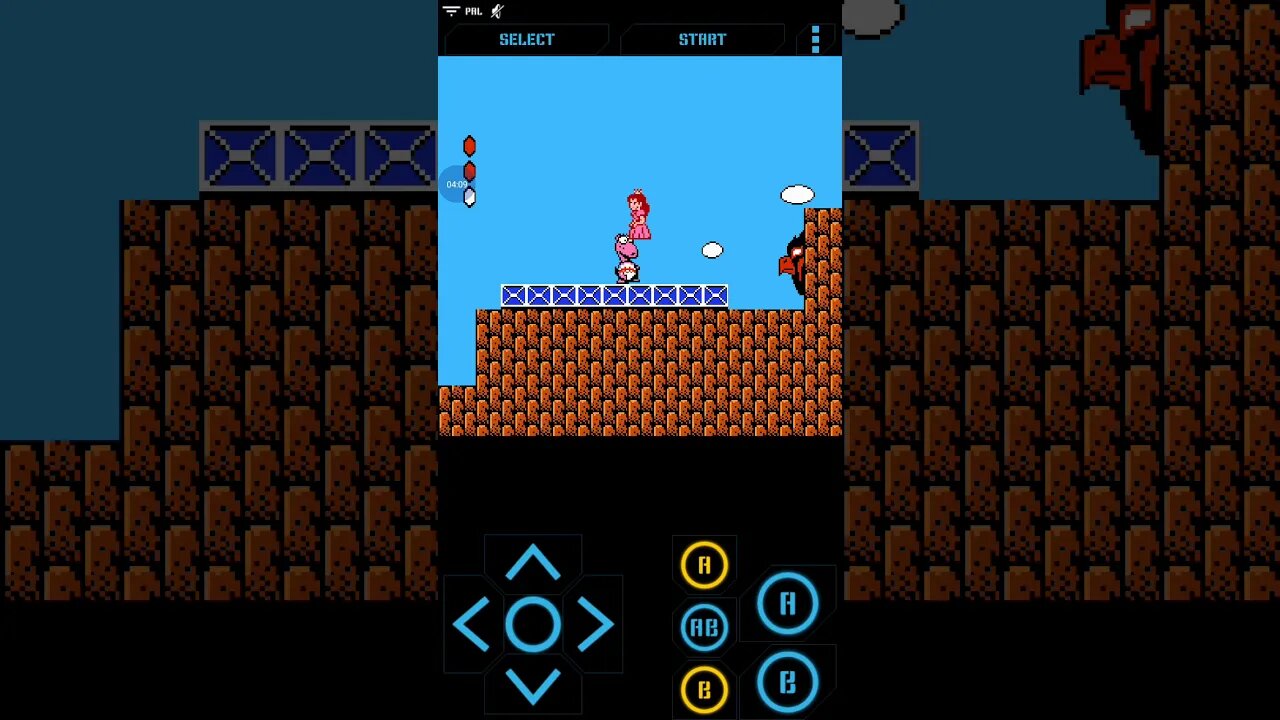1280x720 pixels.
Task: Tap the yellow turbo B button
Action: [x=704, y=689]
